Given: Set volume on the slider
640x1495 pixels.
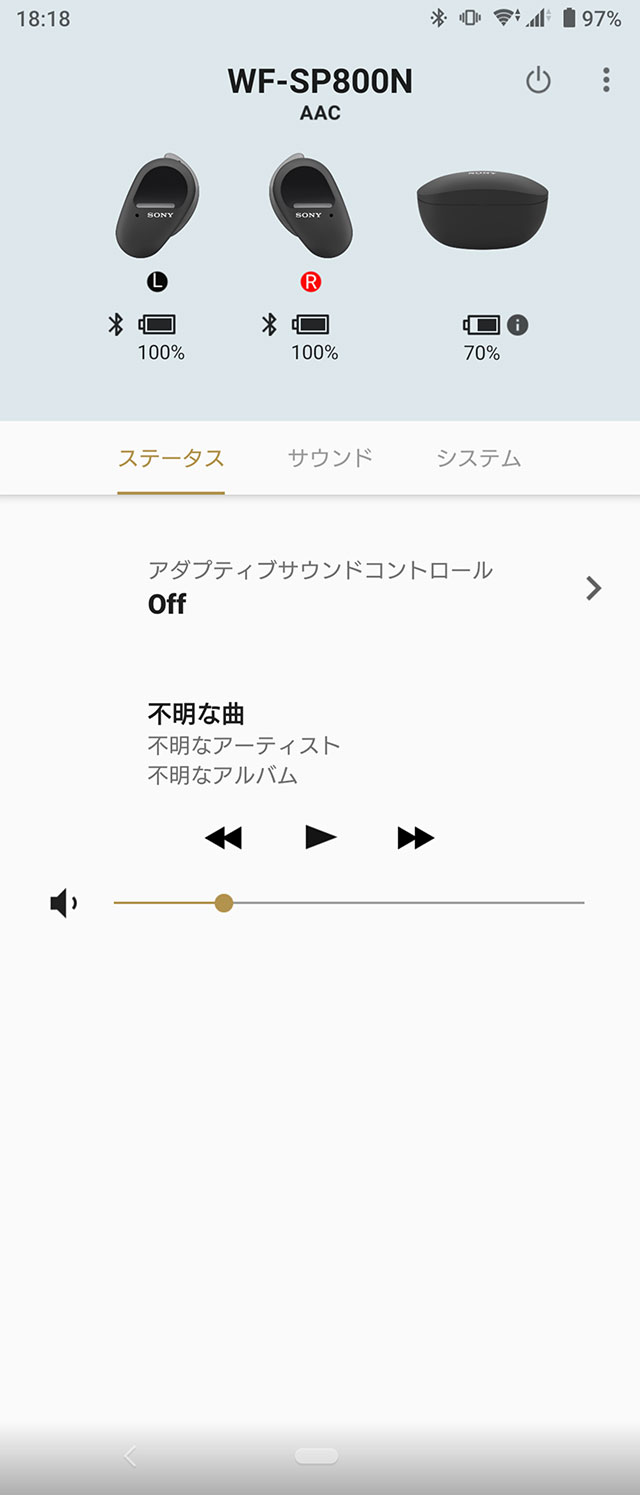Looking at the screenshot, I should coord(224,903).
